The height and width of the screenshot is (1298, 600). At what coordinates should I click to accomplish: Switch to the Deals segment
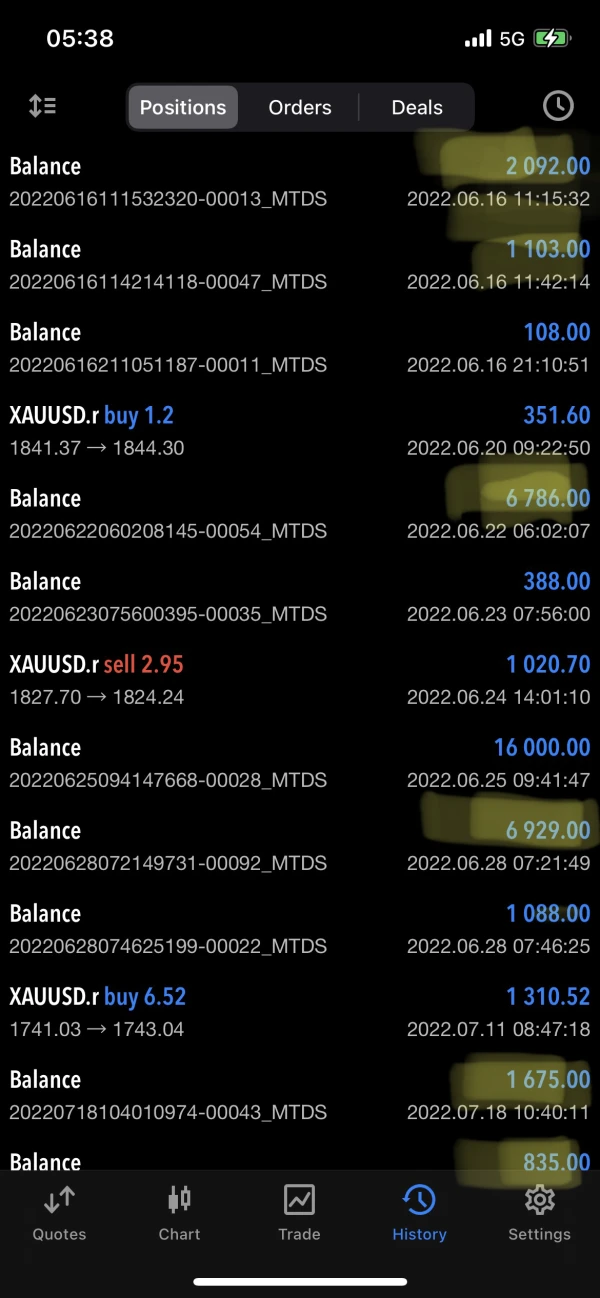pyautogui.click(x=417, y=107)
